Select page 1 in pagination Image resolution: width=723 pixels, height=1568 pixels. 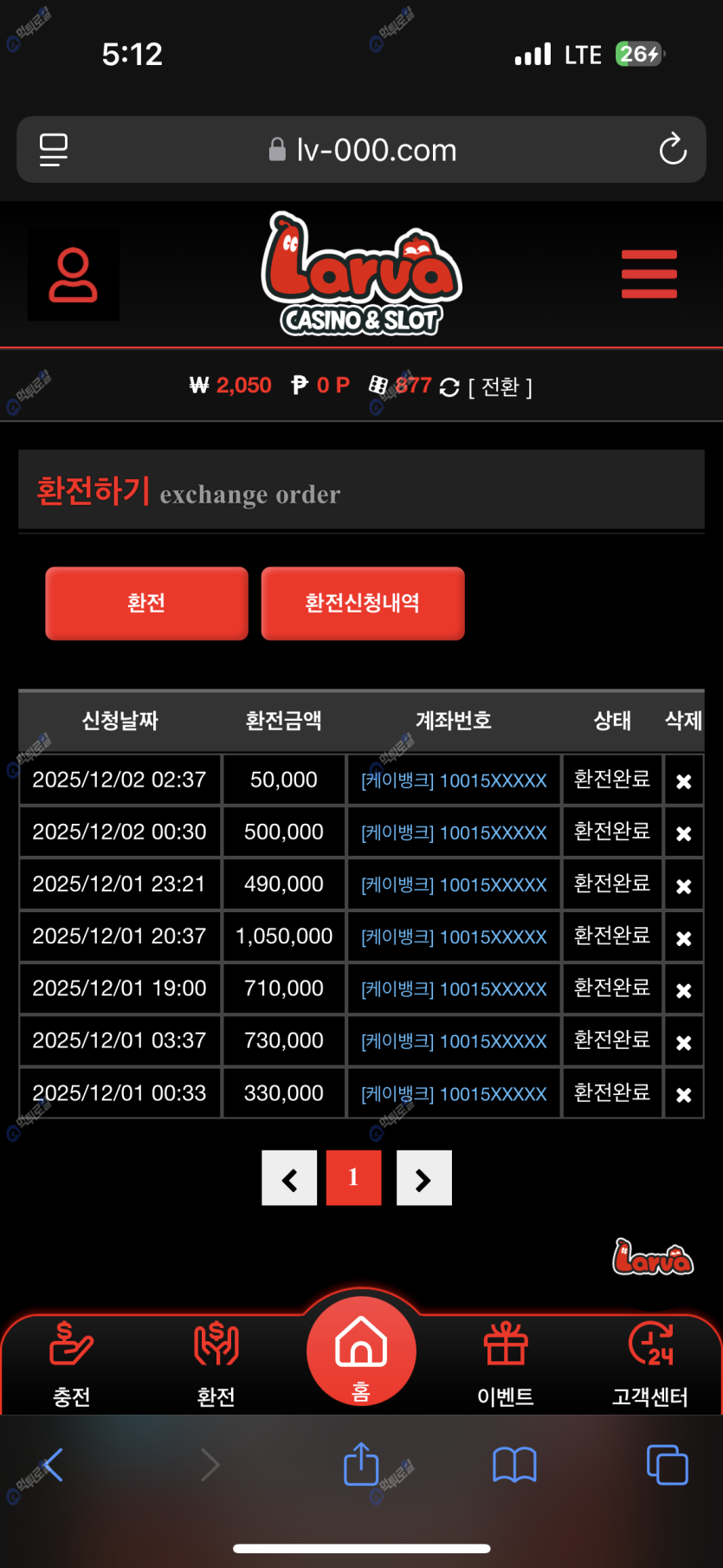pyautogui.click(x=353, y=1178)
